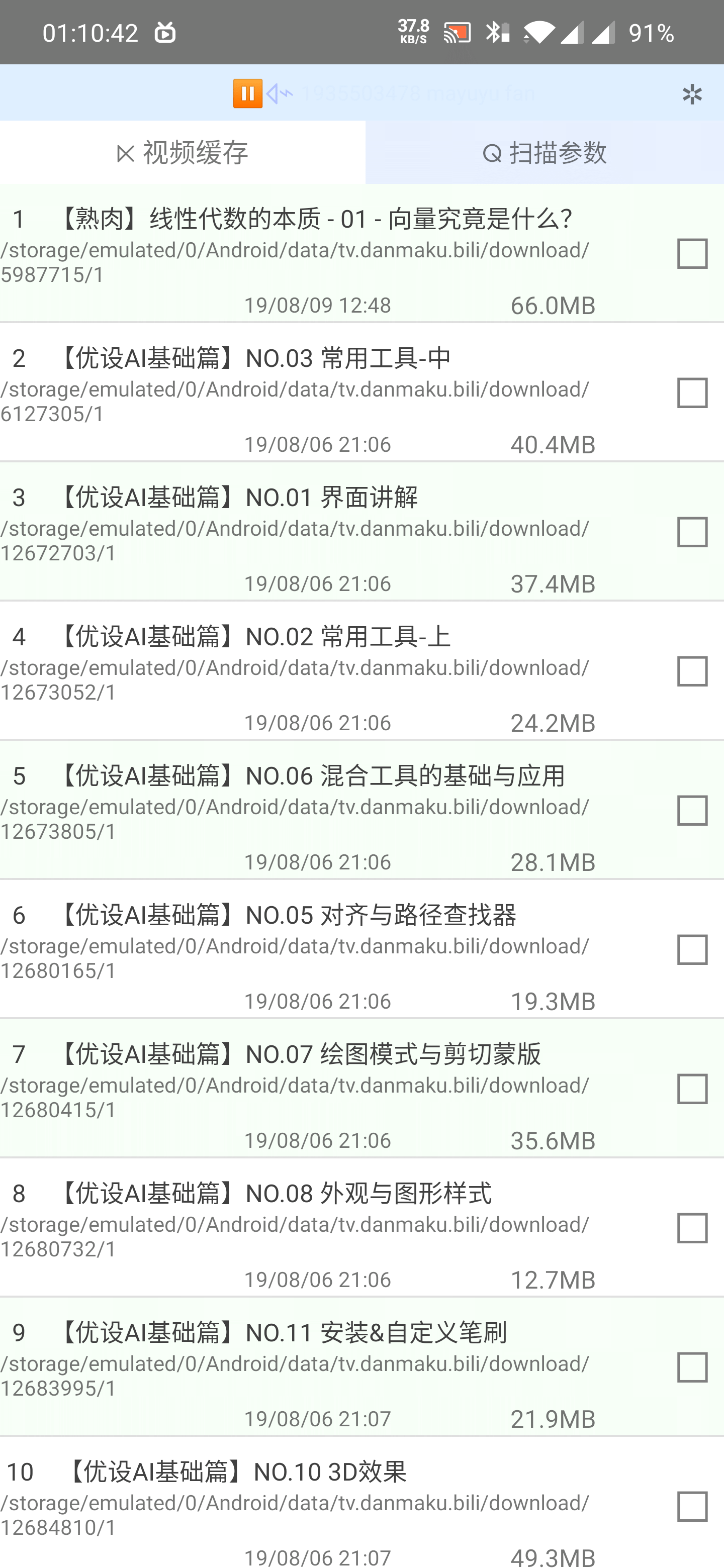Select NO.06 混合工具 checkbox
724x1568 pixels.
coord(692,812)
